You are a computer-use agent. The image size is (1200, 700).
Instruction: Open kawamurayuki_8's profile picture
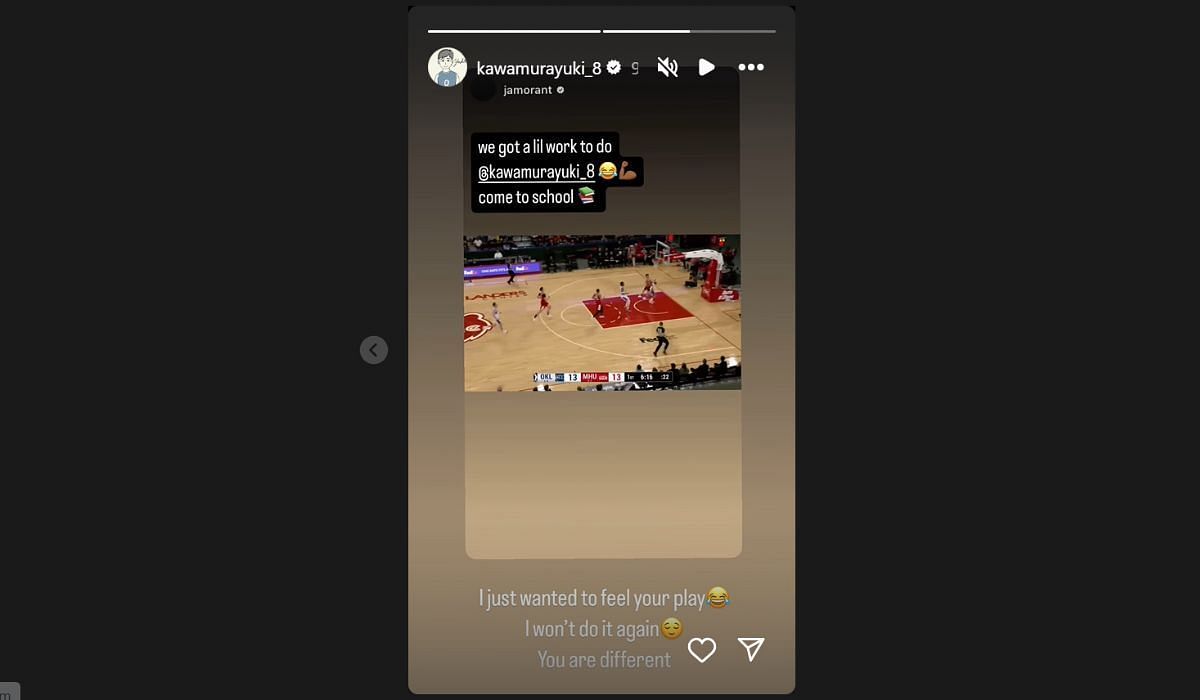(x=447, y=67)
